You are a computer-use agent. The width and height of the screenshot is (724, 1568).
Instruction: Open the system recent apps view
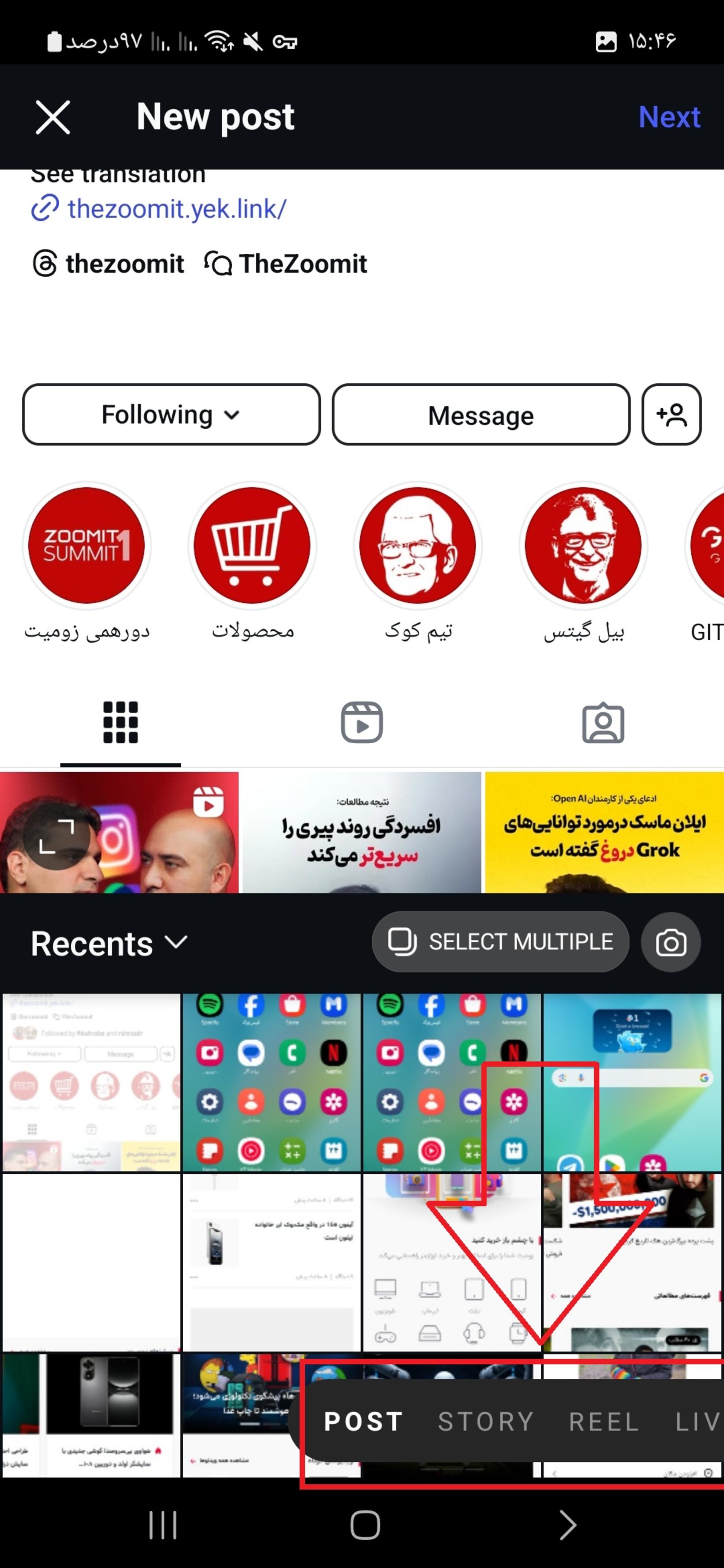163,1525
